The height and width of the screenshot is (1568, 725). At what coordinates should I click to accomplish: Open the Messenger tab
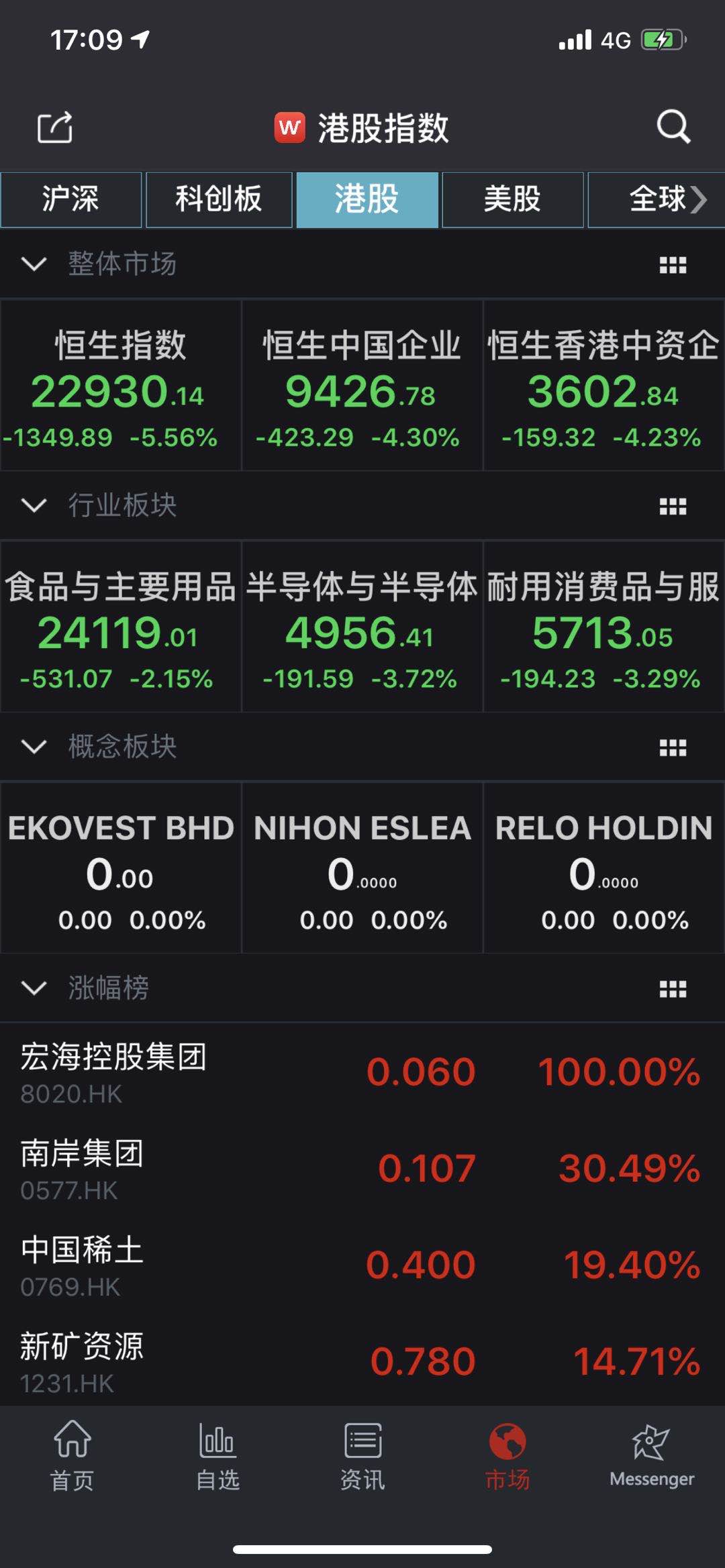[x=652, y=1455]
